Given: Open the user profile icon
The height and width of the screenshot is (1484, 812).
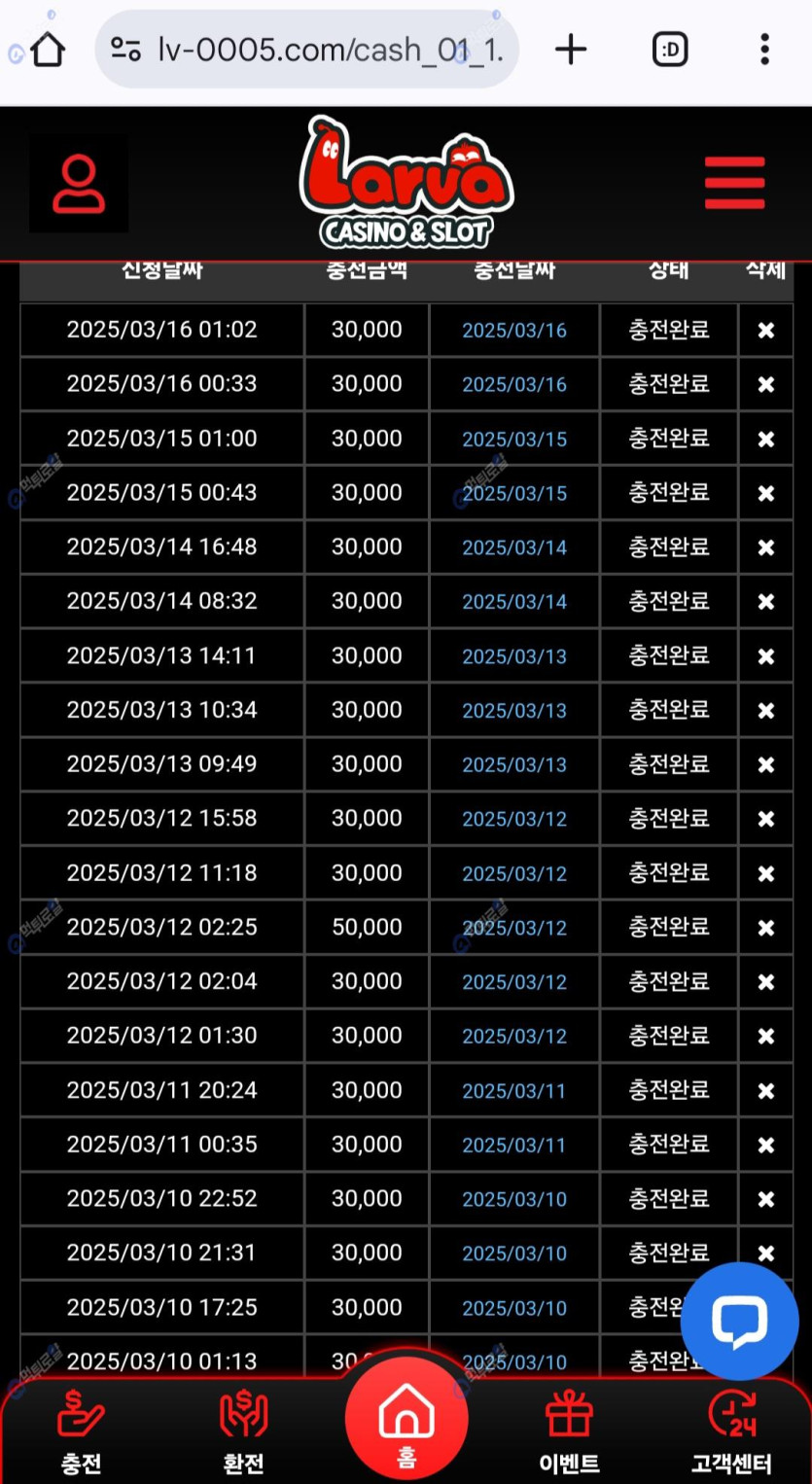Looking at the screenshot, I should (79, 184).
